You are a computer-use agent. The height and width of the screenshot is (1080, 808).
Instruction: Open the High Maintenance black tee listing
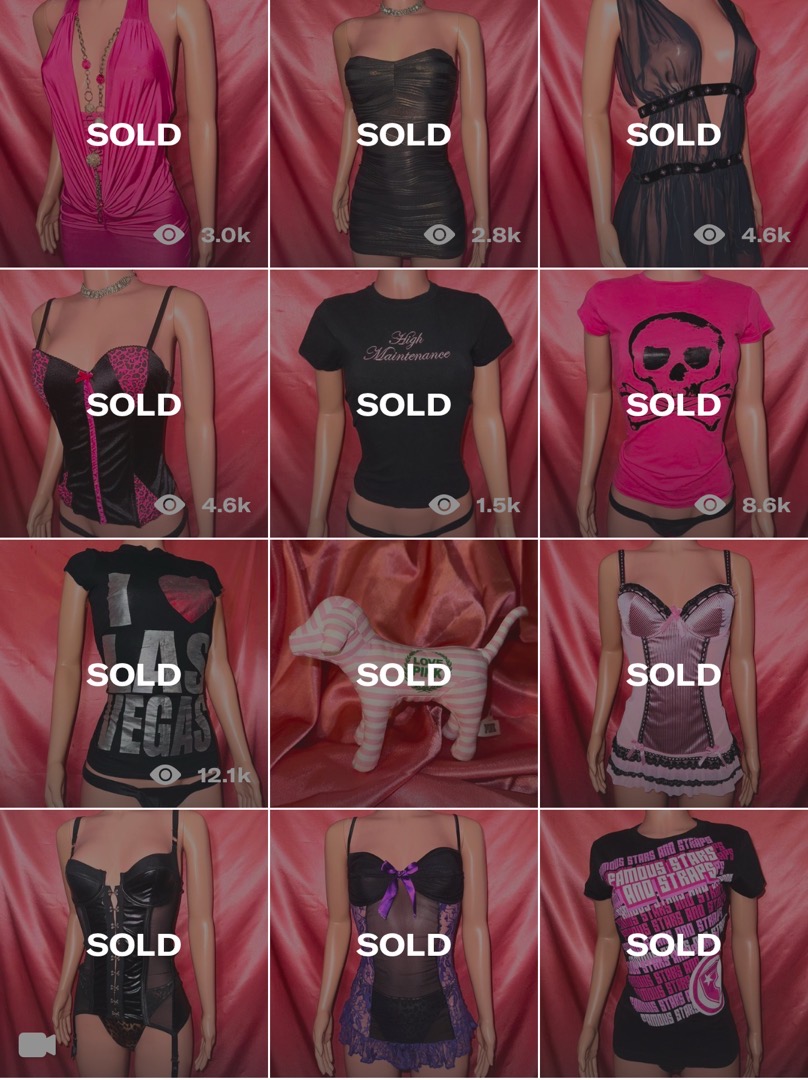(404, 403)
